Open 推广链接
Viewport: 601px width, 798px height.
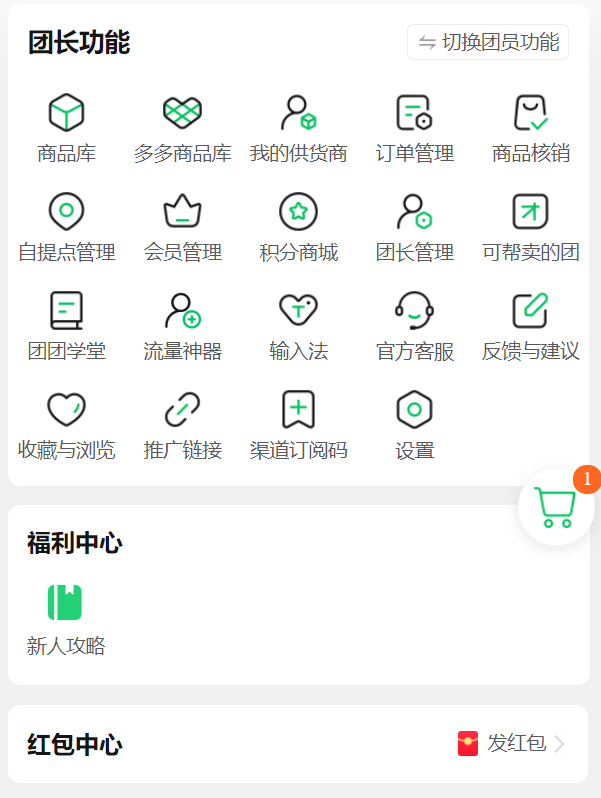coord(183,424)
